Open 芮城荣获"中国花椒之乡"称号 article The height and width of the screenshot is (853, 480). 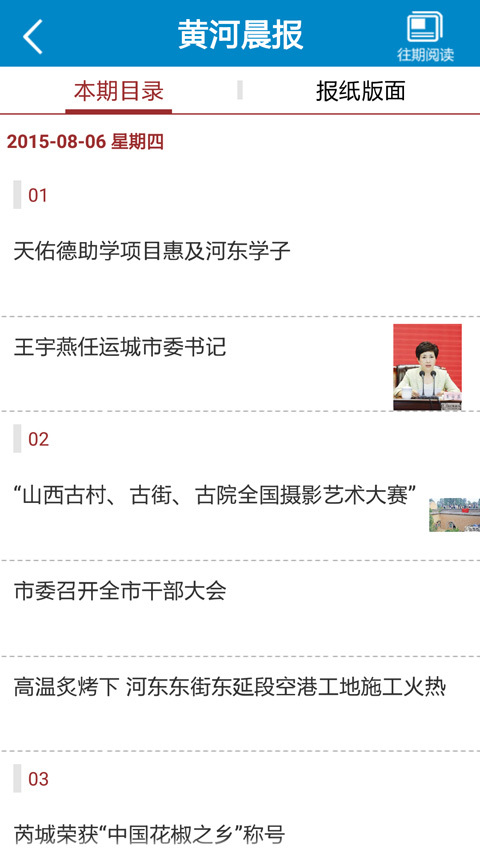click(240, 832)
